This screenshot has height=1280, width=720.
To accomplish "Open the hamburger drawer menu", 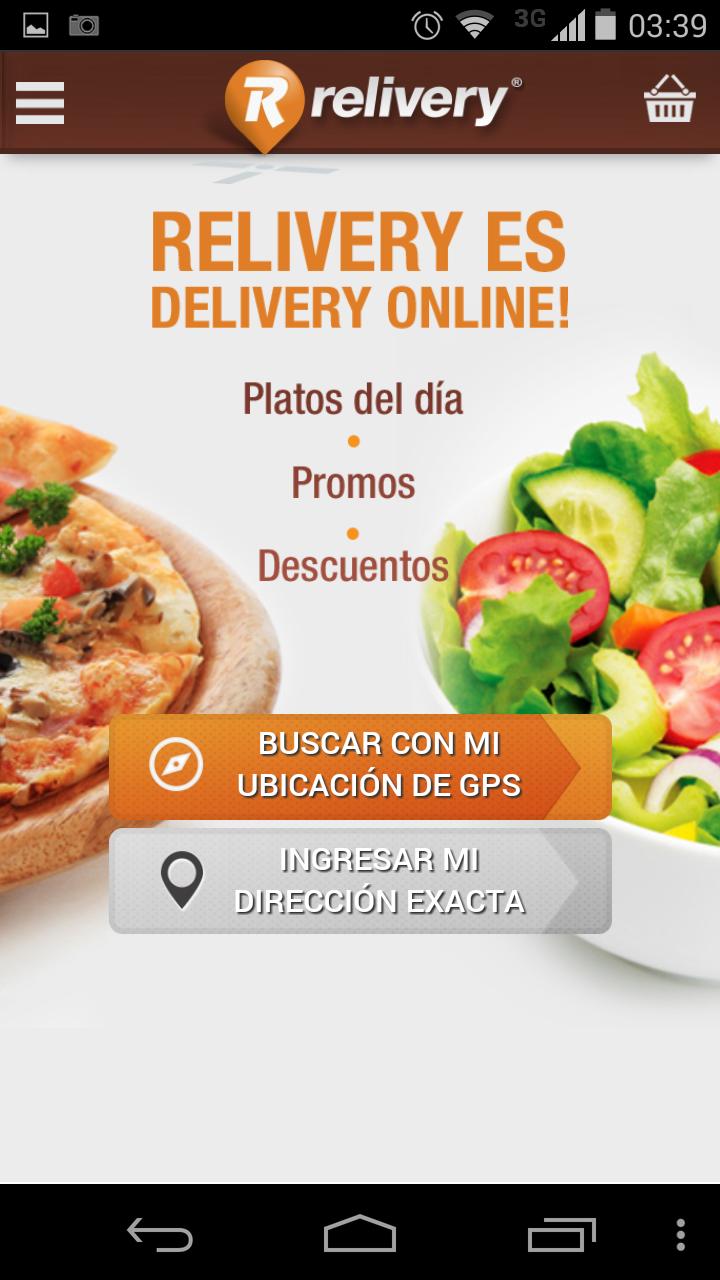I will coord(40,102).
